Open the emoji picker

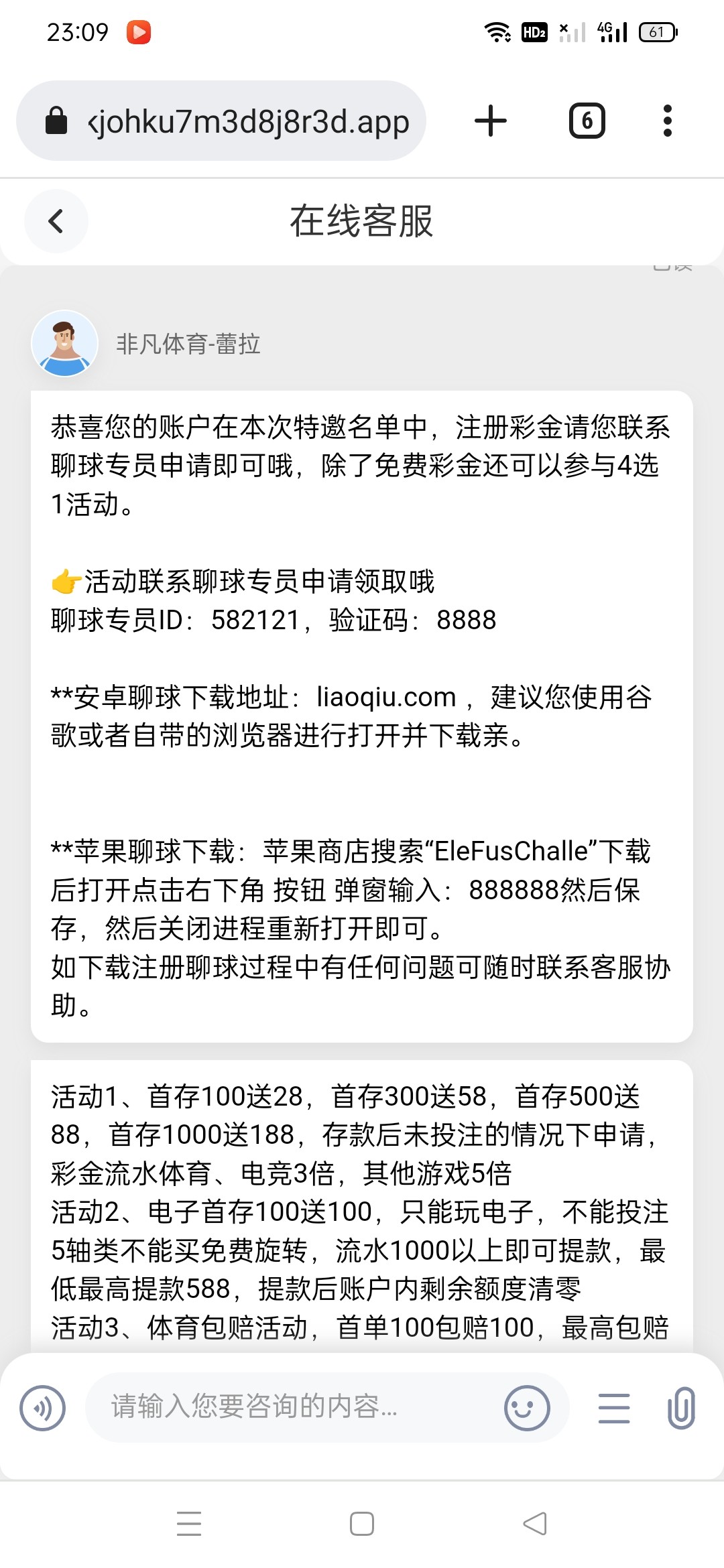[527, 1408]
